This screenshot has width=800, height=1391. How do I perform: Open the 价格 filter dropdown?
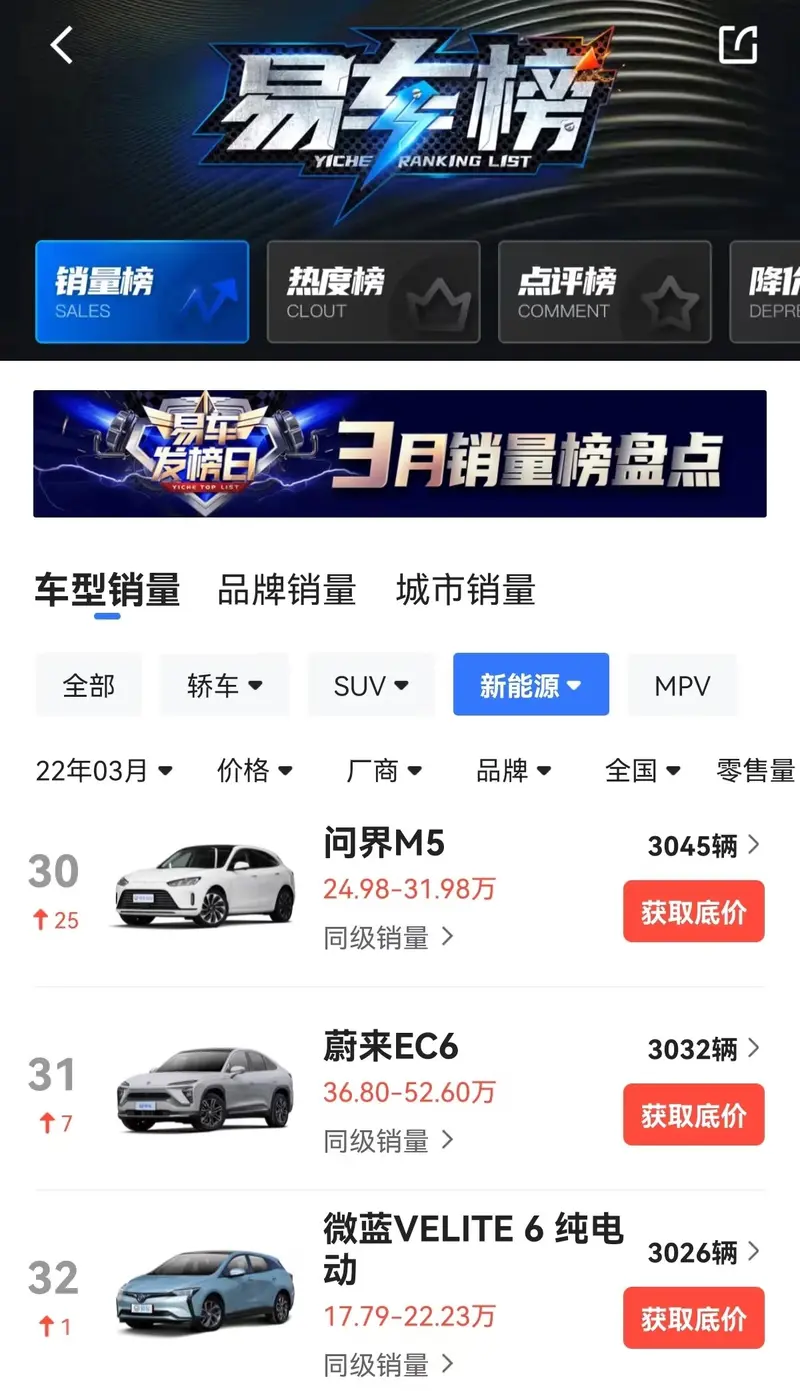point(254,770)
